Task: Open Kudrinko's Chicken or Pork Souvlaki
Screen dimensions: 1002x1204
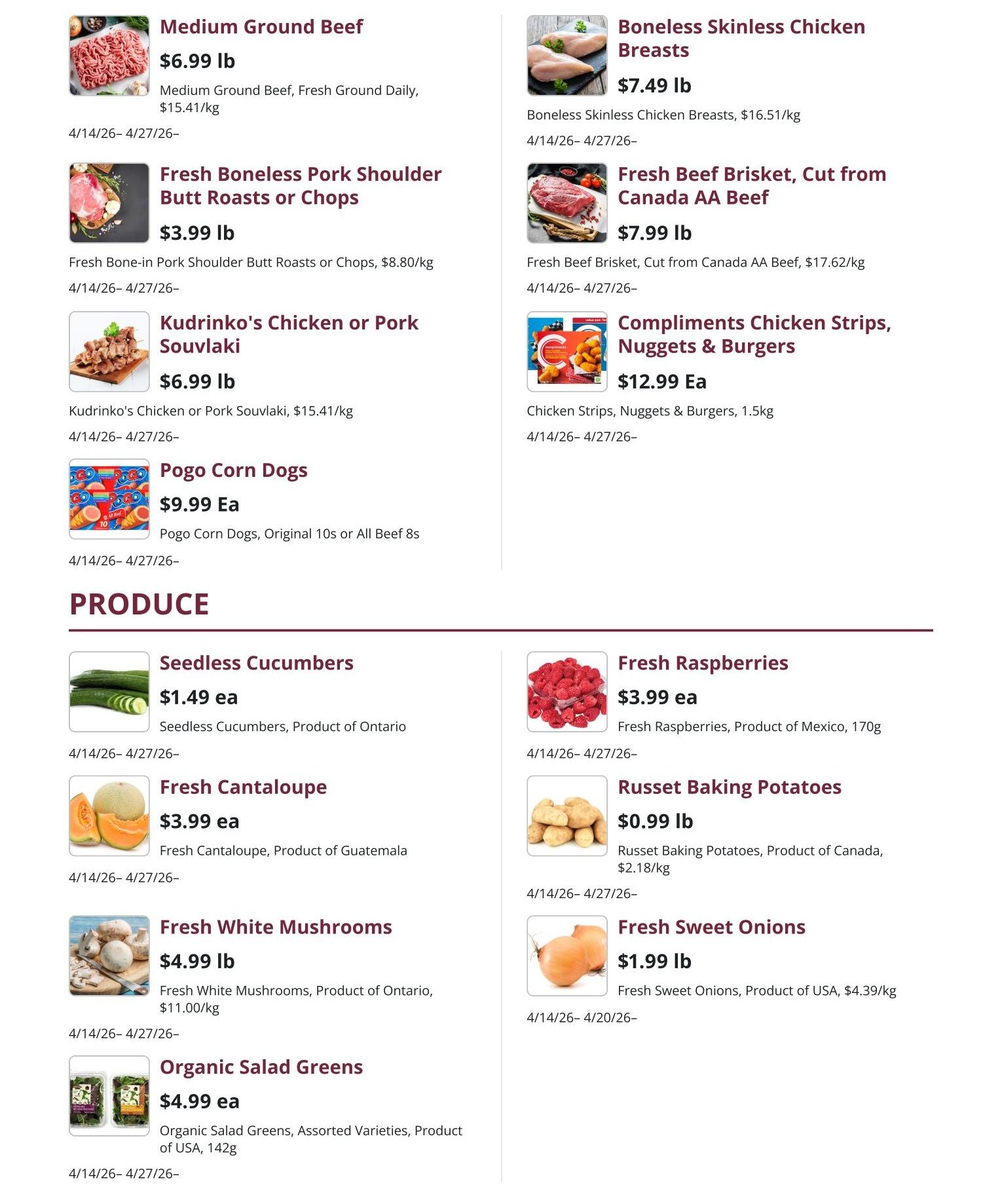Action: coord(288,334)
